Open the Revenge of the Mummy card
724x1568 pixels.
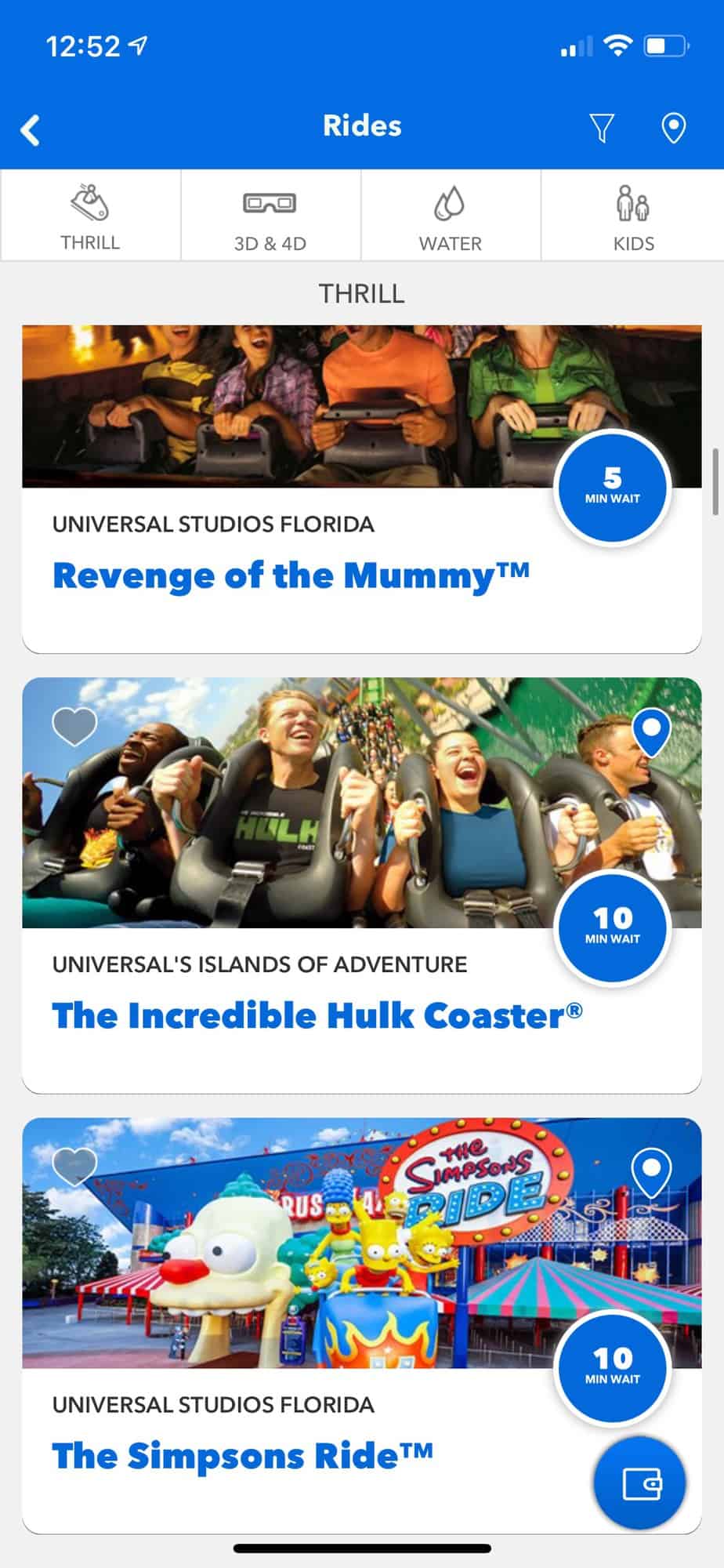click(x=362, y=489)
